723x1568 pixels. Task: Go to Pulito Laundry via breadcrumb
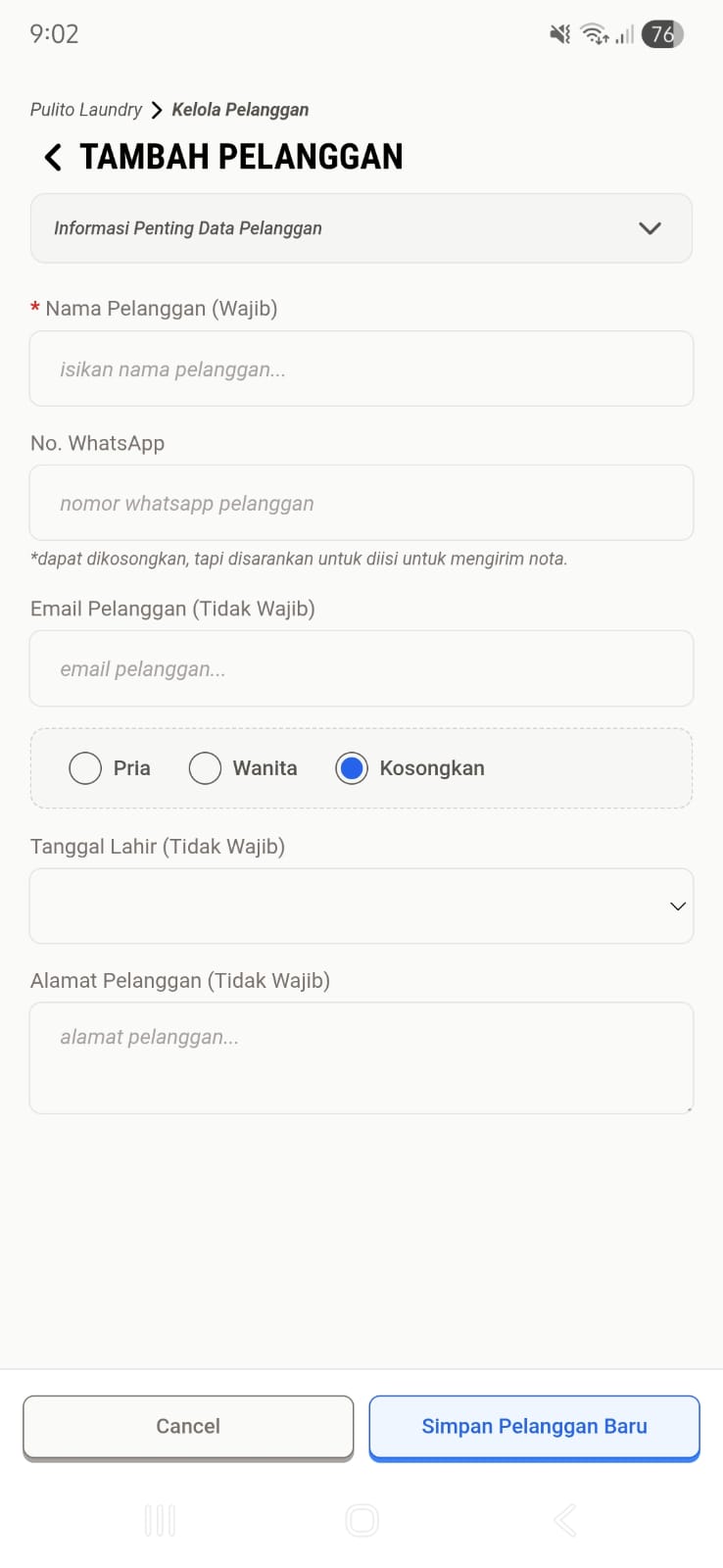coord(86,109)
